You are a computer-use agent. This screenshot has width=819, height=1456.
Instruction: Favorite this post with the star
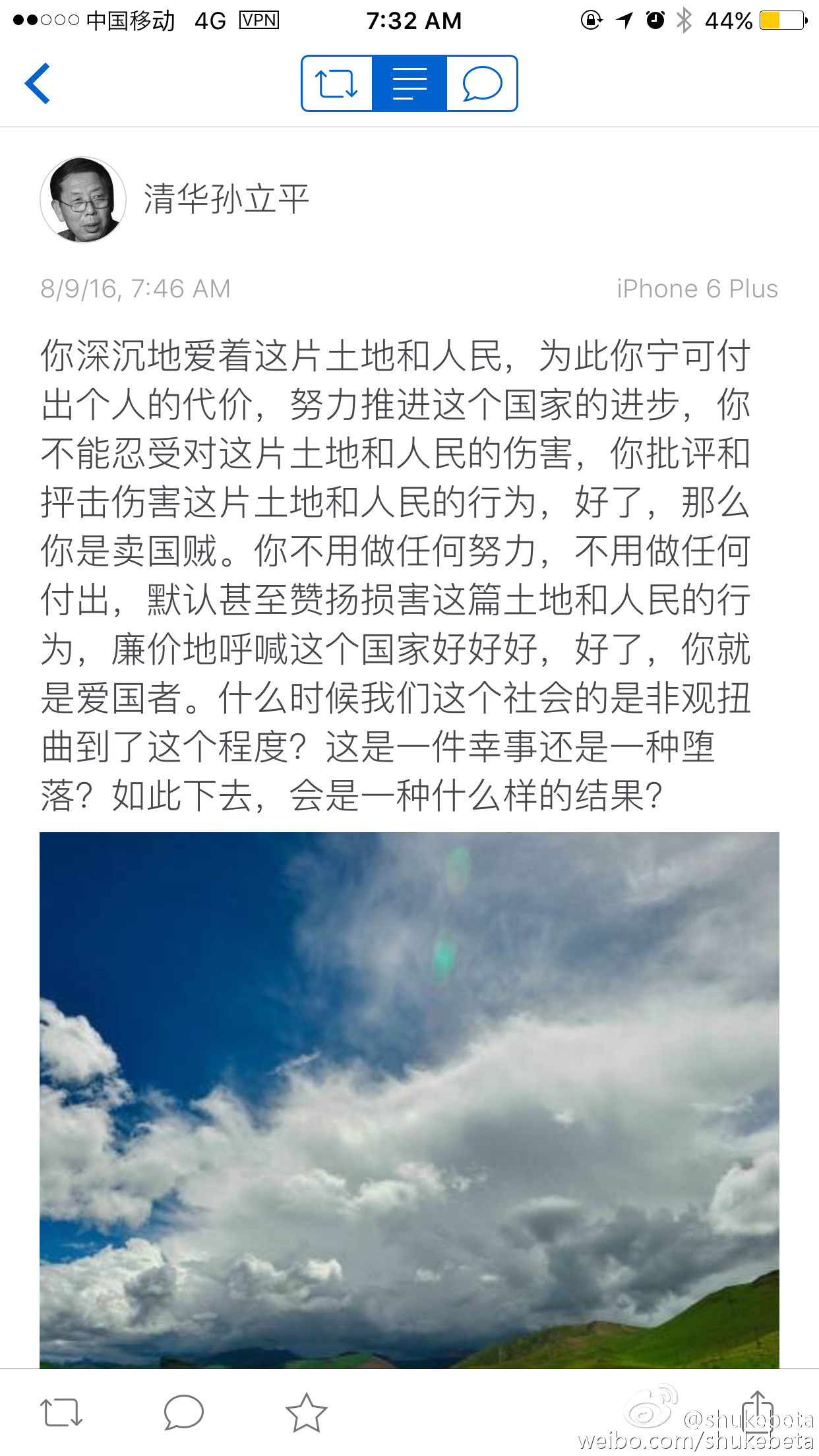pos(306,1412)
